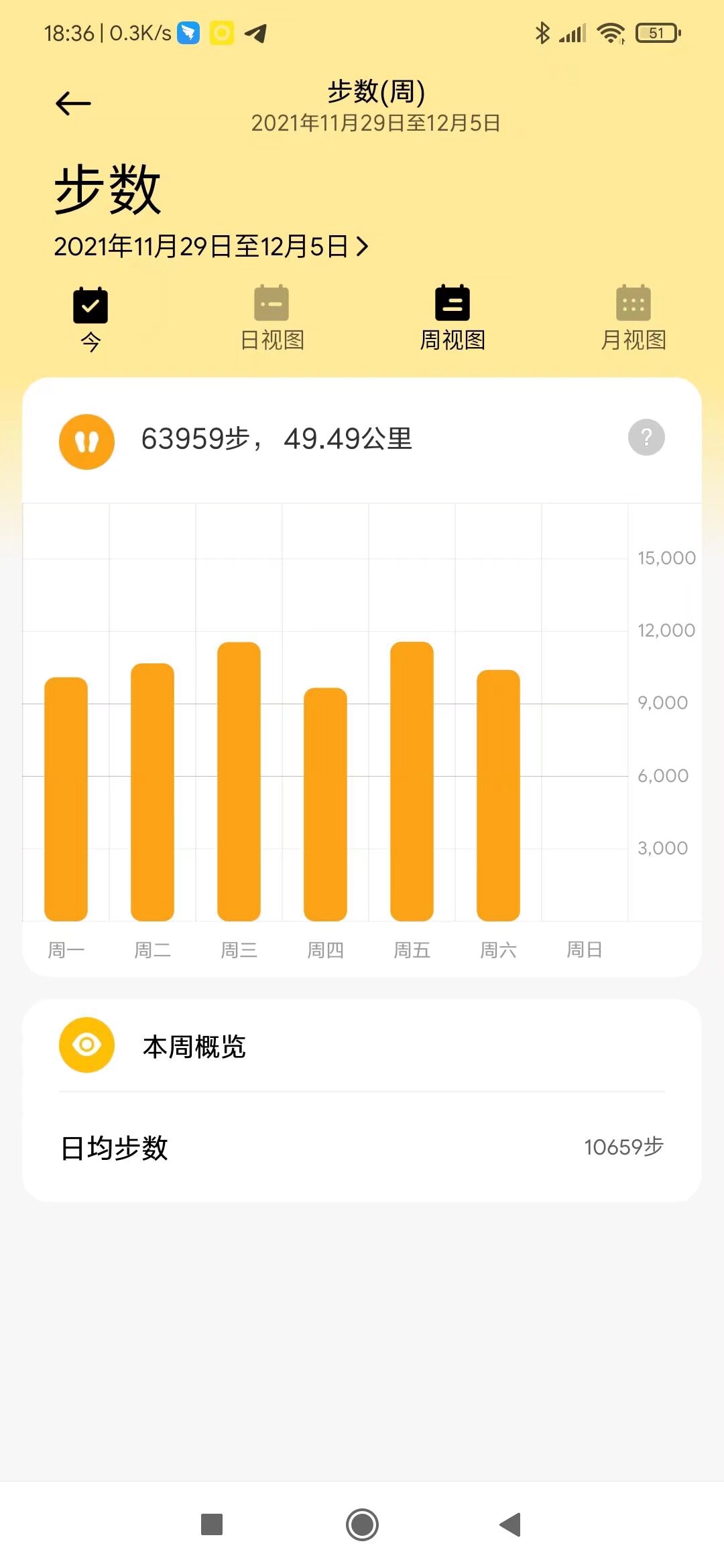Viewport: 724px width, 1568px height.
Task: Switch to 月视图 month view
Action: coord(633,319)
